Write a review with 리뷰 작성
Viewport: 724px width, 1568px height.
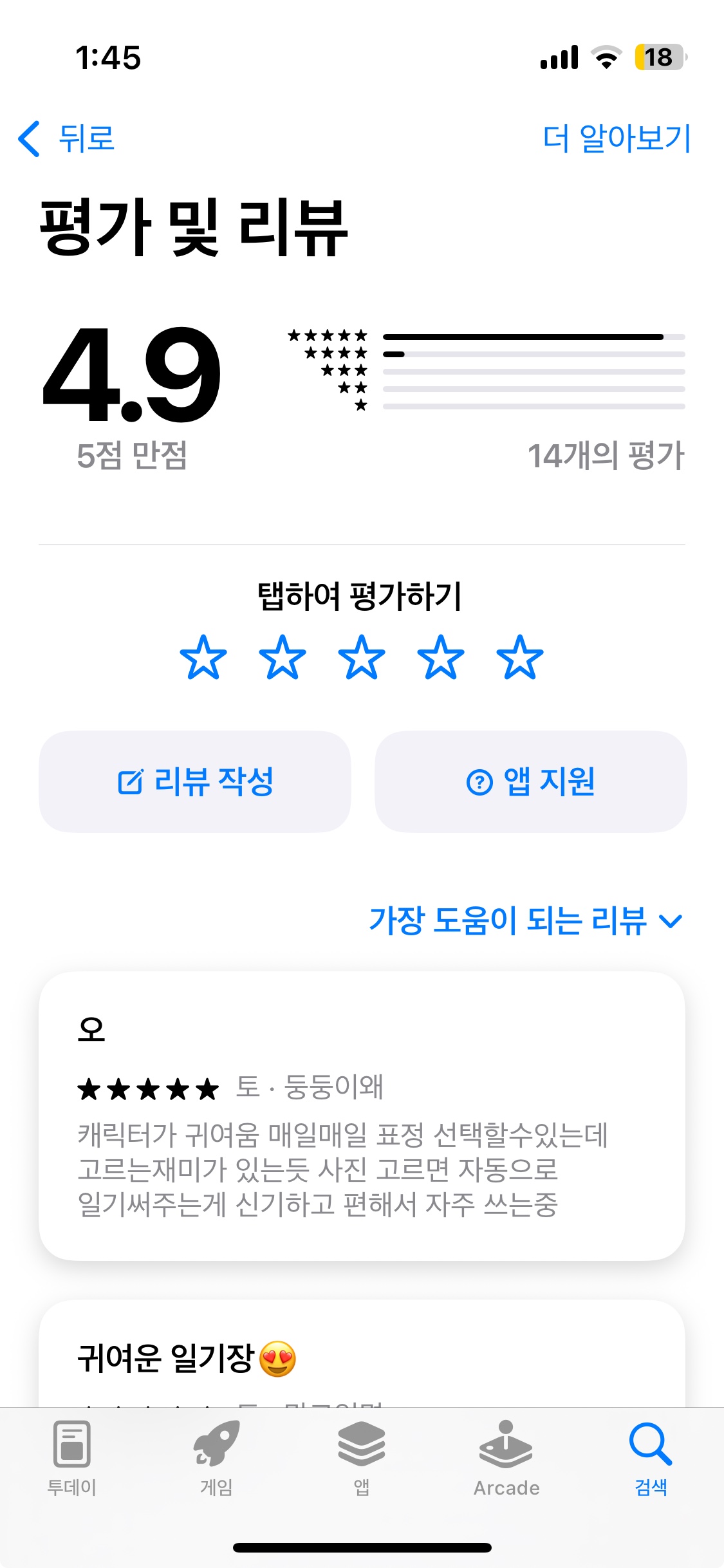tap(195, 781)
